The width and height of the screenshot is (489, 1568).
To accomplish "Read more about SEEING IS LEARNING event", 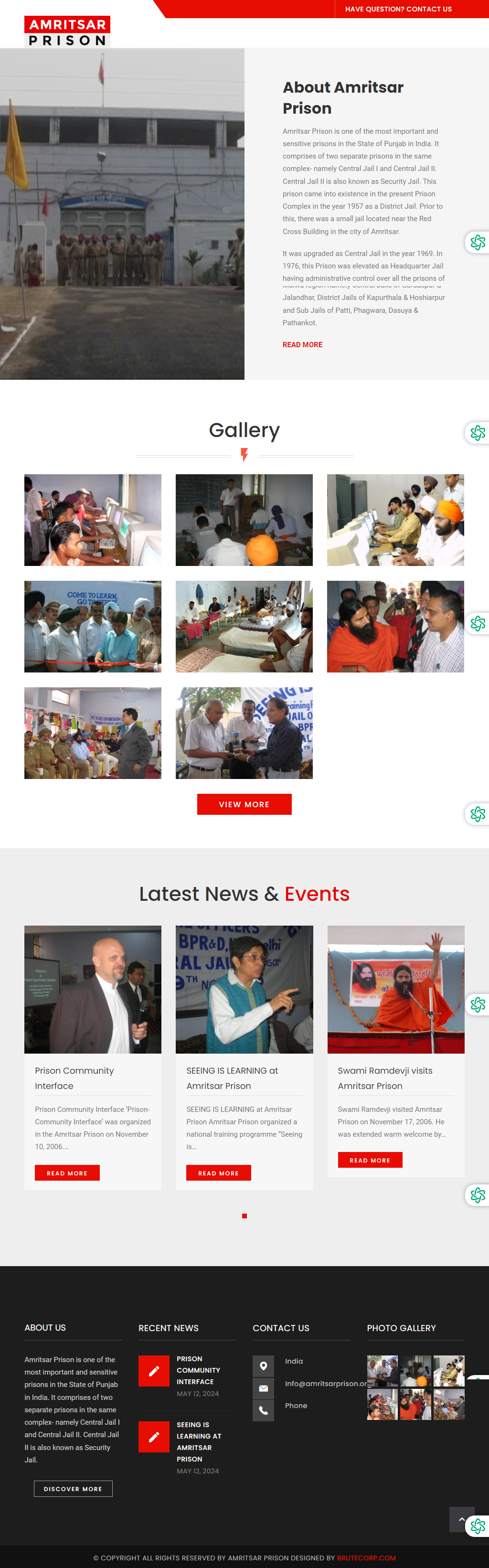I will coord(218,1173).
